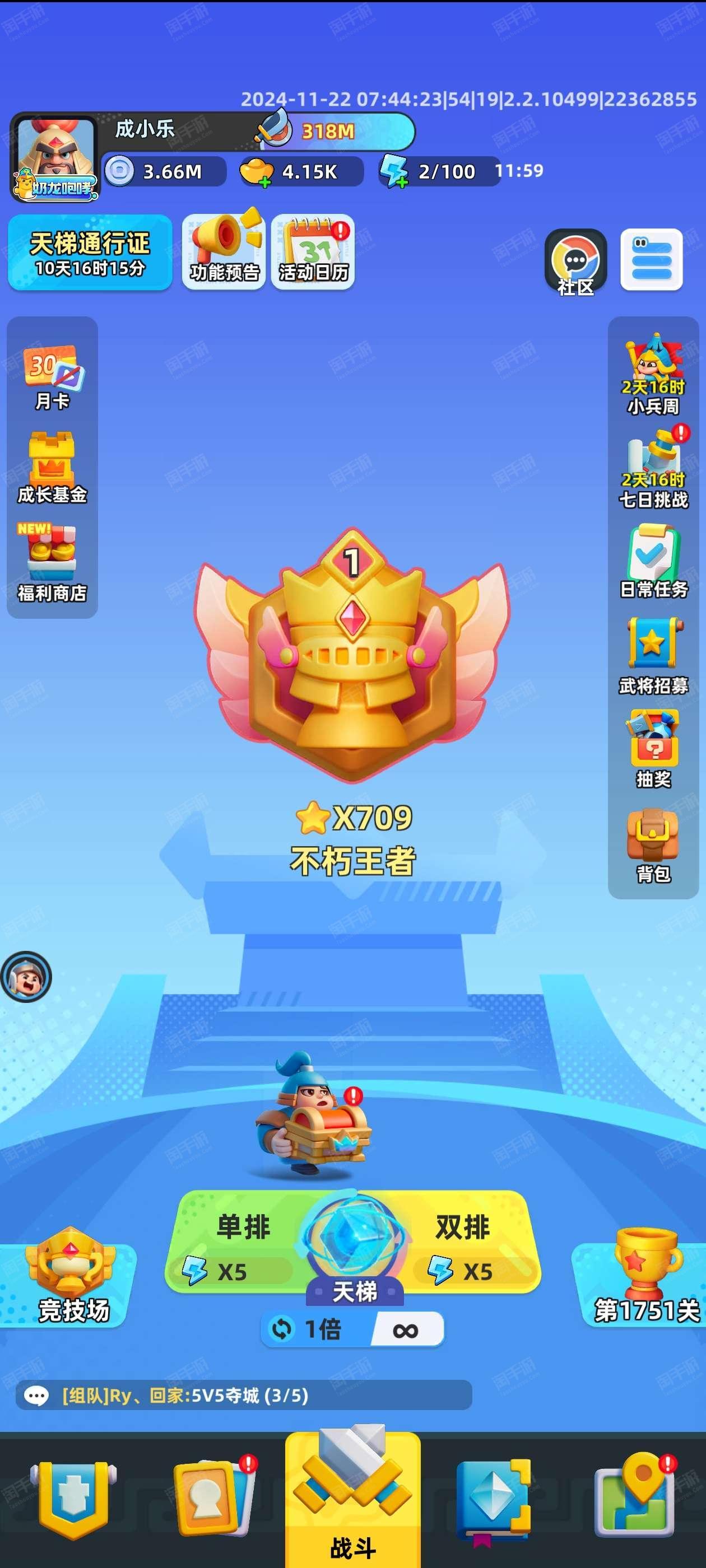The width and height of the screenshot is (706, 1568).
Task: Tap the 成小乐 player avatar
Action: pyautogui.click(x=55, y=157)
